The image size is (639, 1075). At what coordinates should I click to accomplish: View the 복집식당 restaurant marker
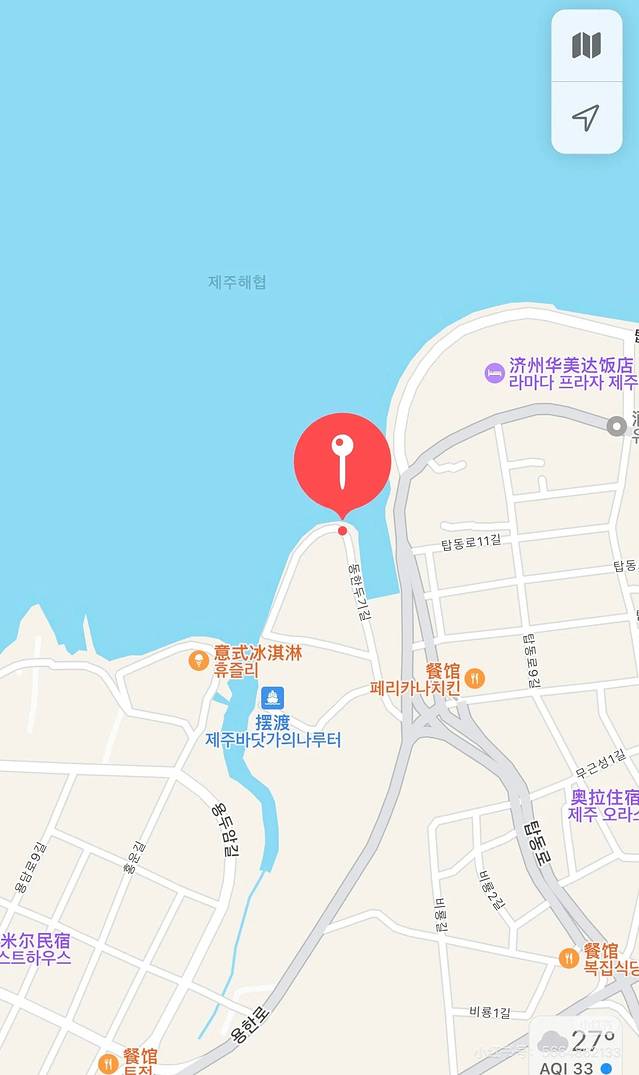click(569, 958)
